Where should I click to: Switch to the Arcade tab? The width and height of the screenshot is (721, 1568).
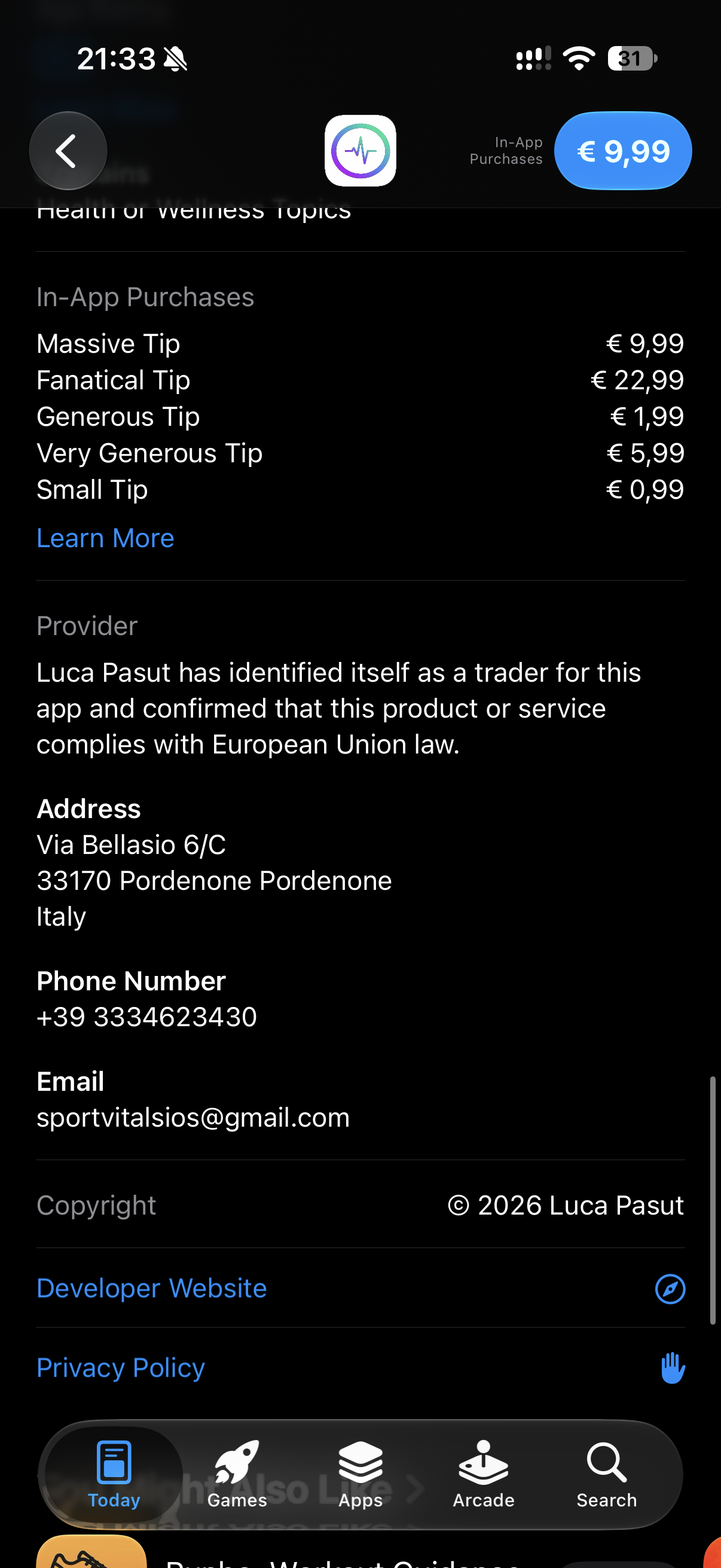coord(484,1474)
